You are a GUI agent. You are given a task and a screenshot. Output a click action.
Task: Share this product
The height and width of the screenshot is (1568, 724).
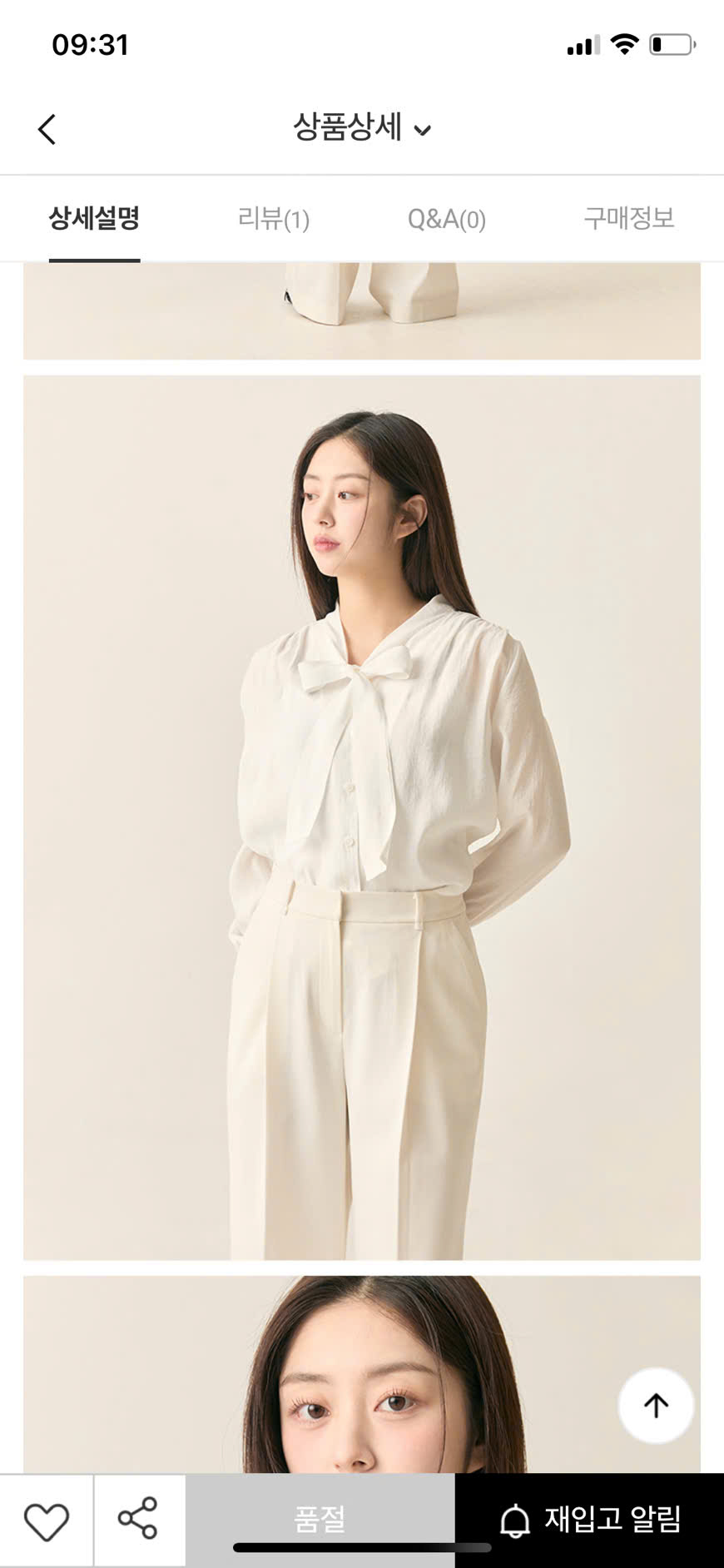coord(139,1520)
